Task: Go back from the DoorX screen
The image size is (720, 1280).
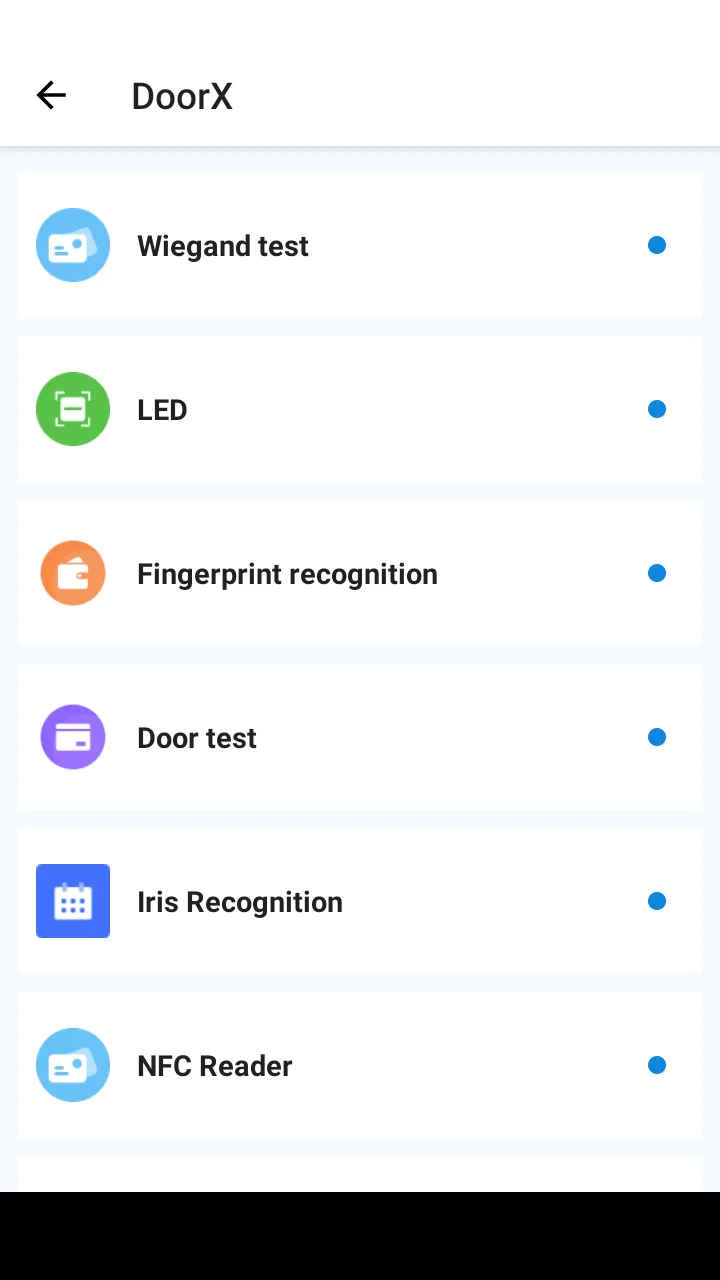Action: 51,96
